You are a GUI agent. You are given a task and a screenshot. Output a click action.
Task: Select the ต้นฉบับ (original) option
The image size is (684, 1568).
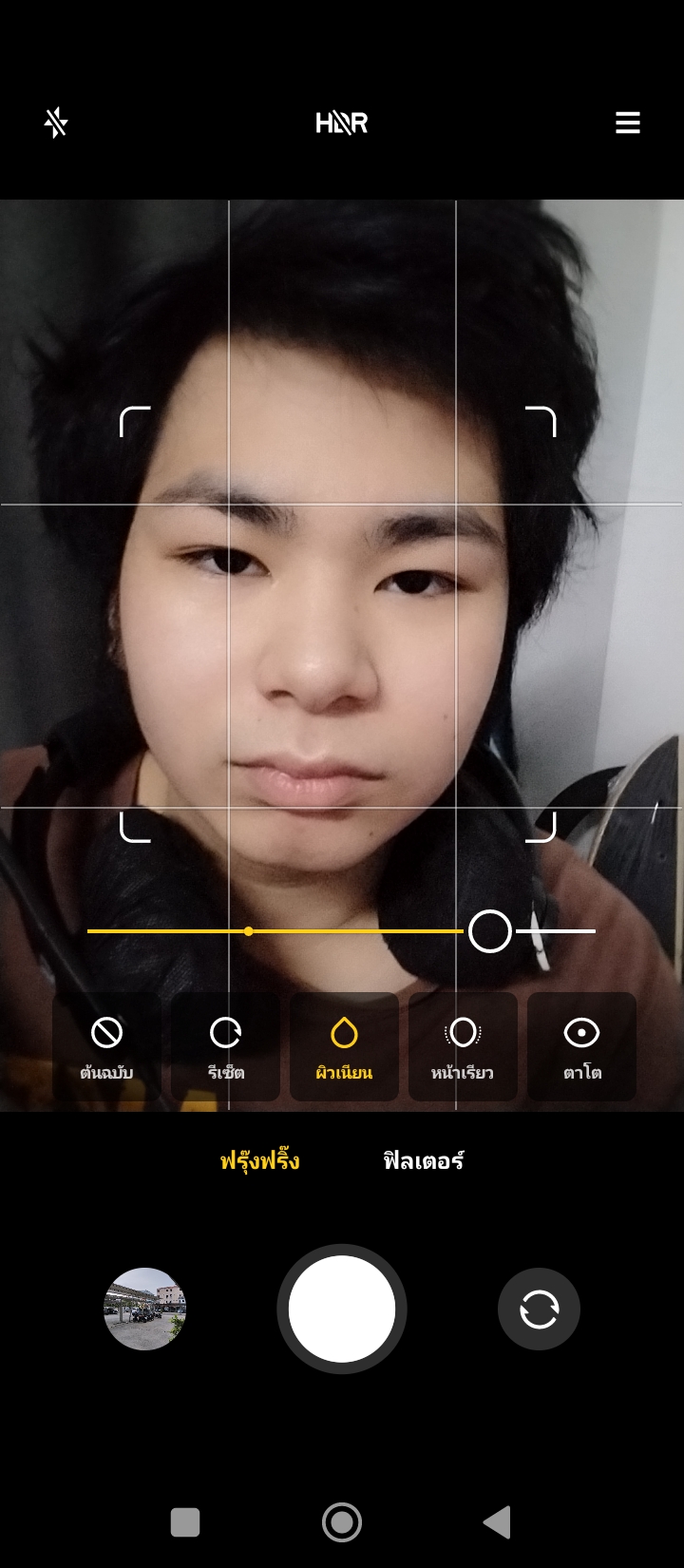[106, 1047]
